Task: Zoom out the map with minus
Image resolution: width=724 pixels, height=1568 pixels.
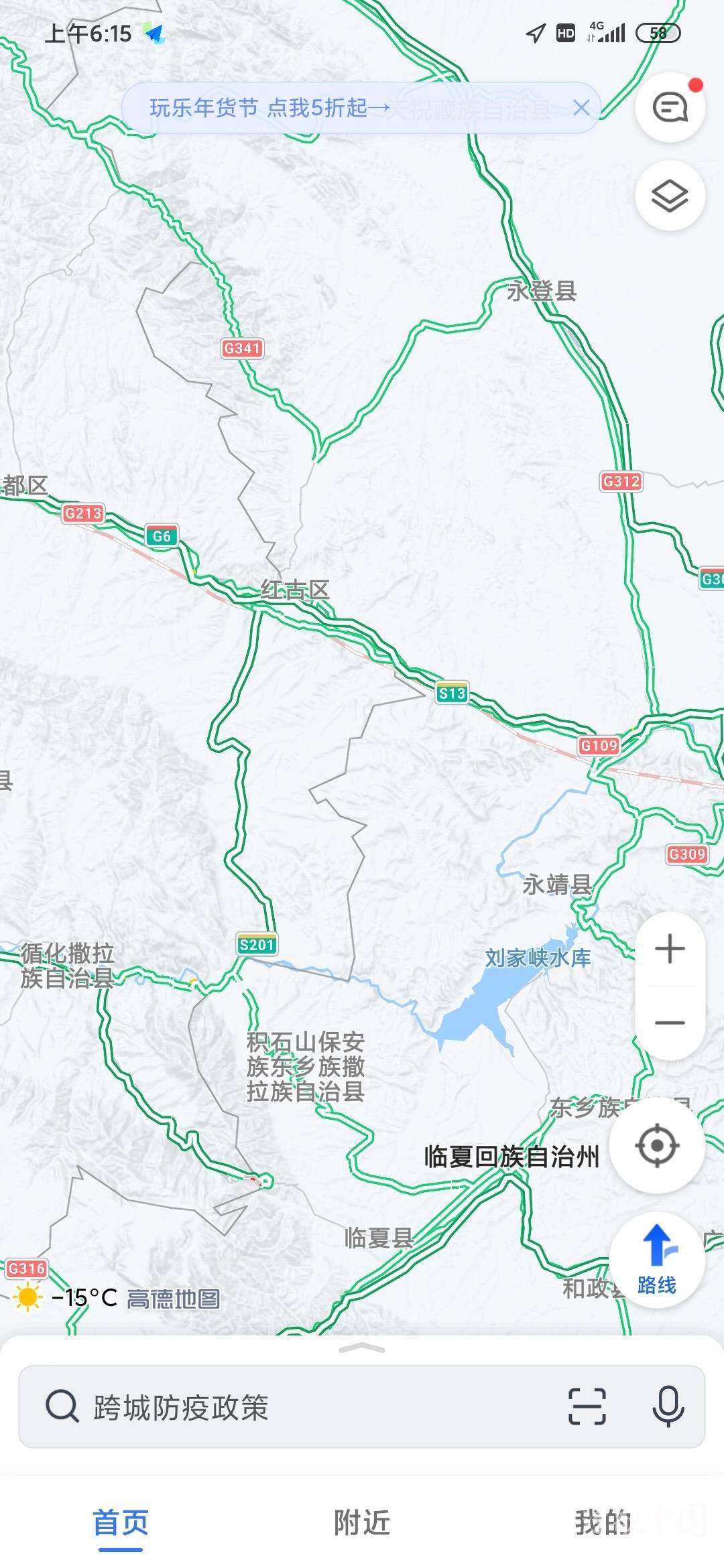Action: 670,1023
